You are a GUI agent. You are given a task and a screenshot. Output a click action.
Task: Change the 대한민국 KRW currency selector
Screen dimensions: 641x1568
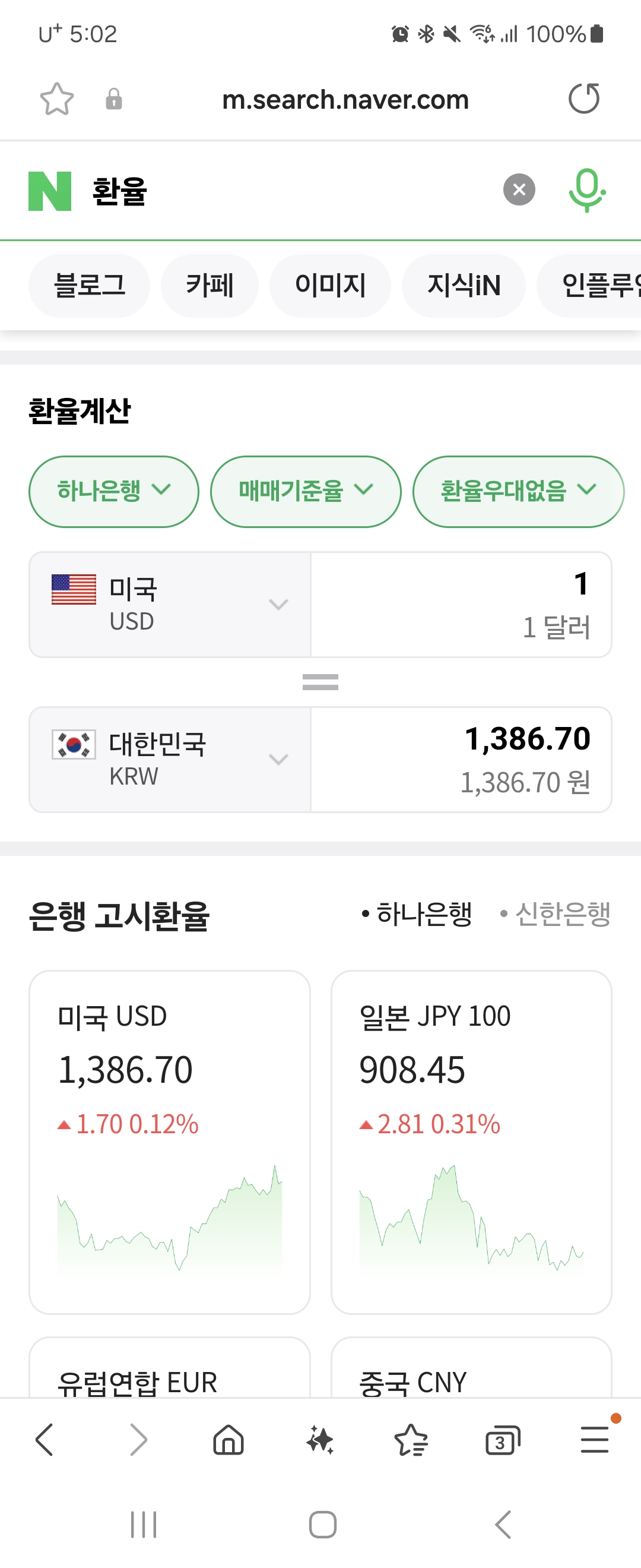coord(170,759)
